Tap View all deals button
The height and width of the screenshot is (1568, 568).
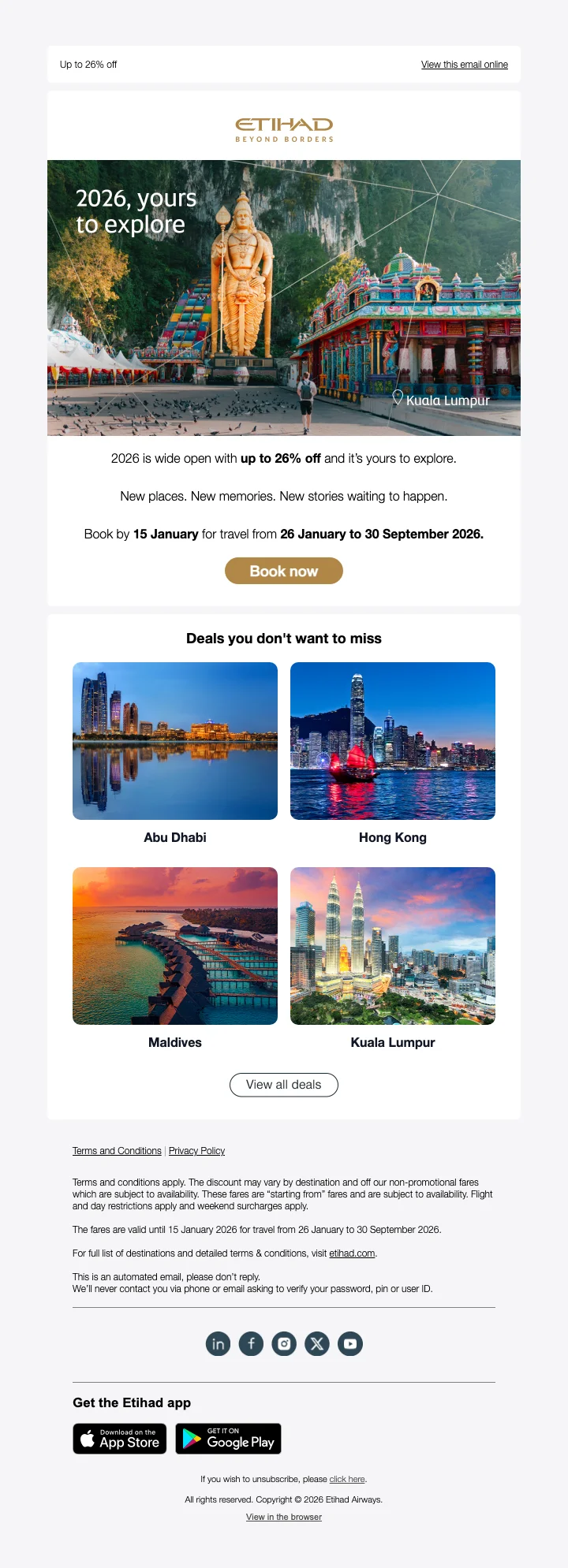tap(284, 1085)
